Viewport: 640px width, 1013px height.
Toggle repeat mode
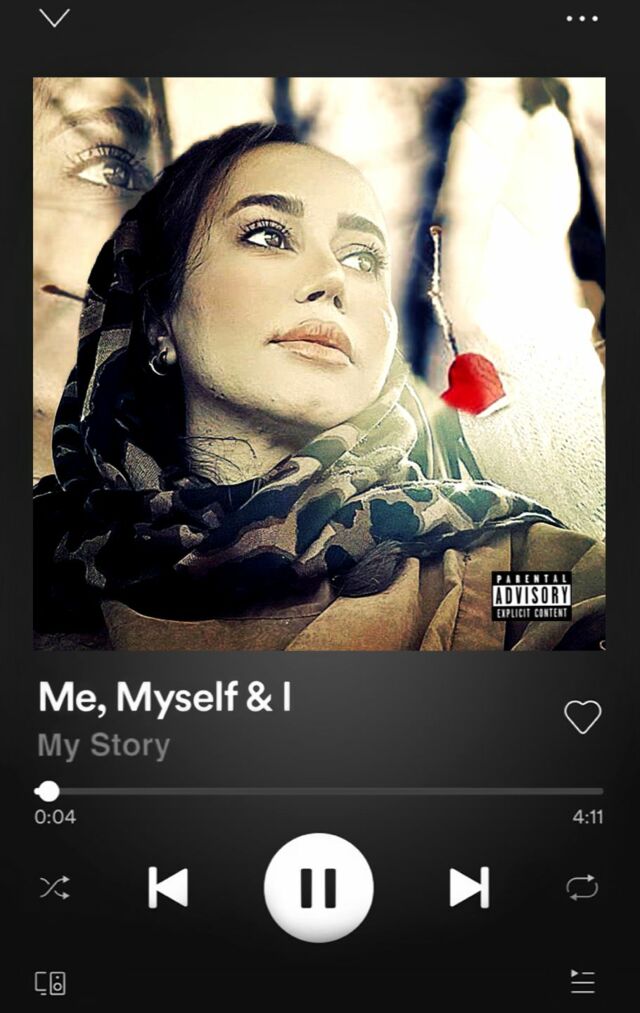[582, 887]
